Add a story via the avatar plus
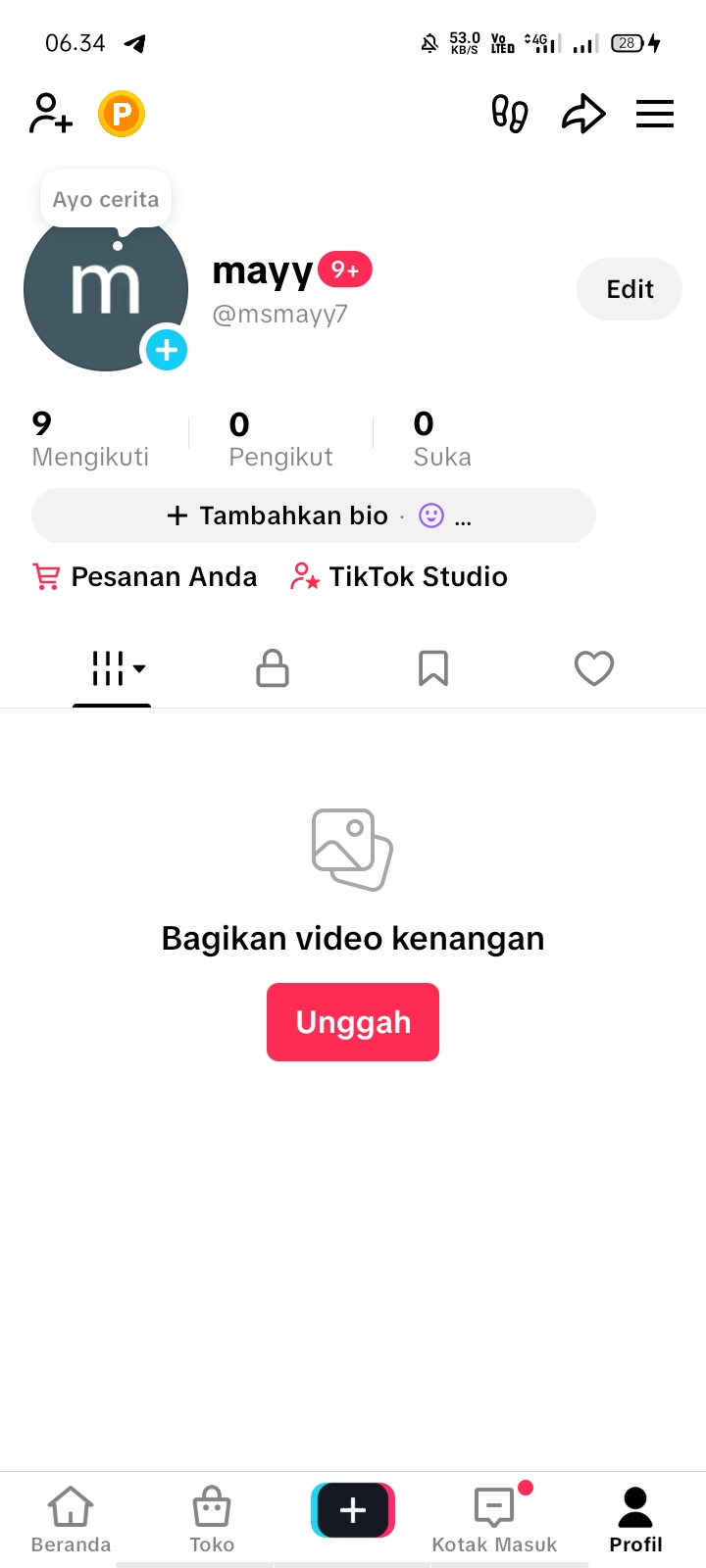This screenshot has width=706, height=1568. coord(167,350)
